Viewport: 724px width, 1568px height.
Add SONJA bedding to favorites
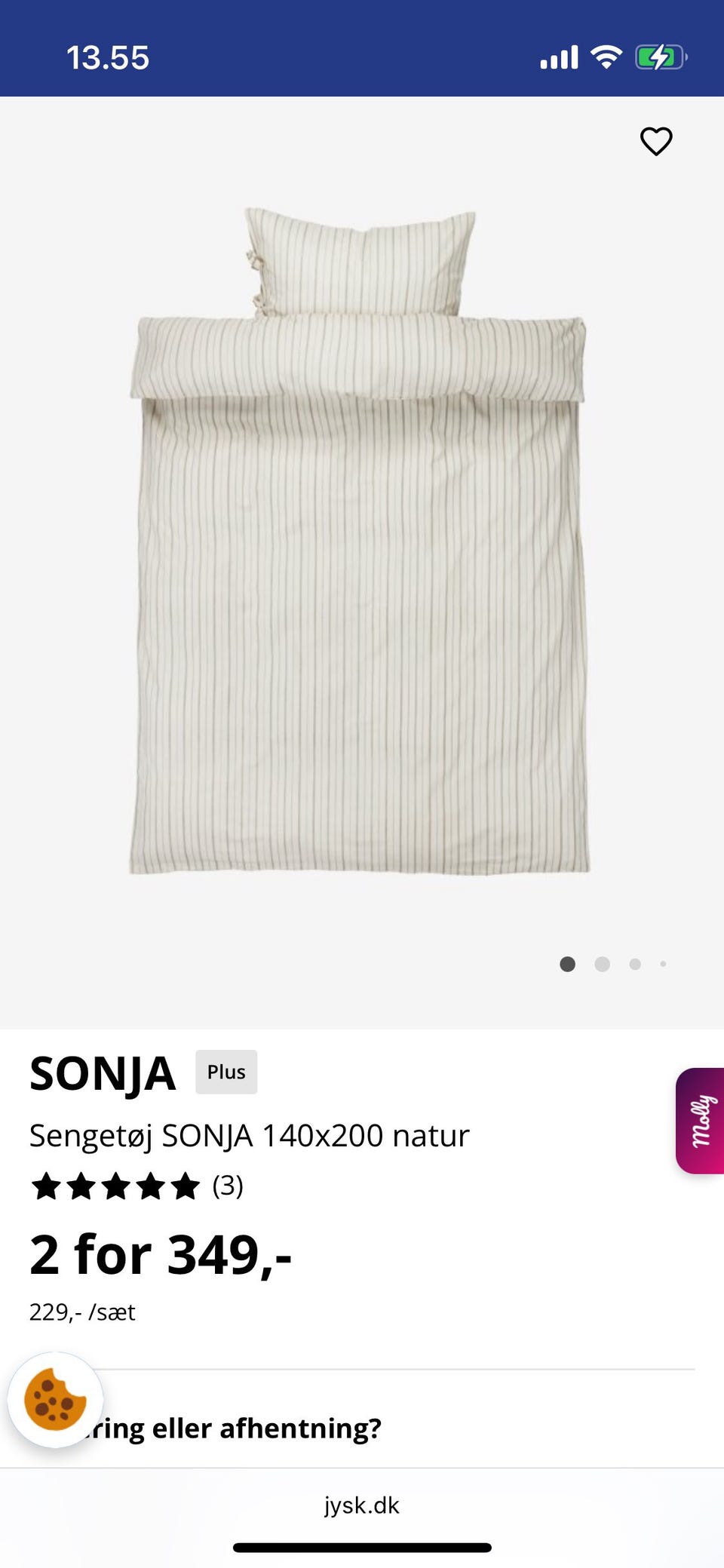click(656, 141)
